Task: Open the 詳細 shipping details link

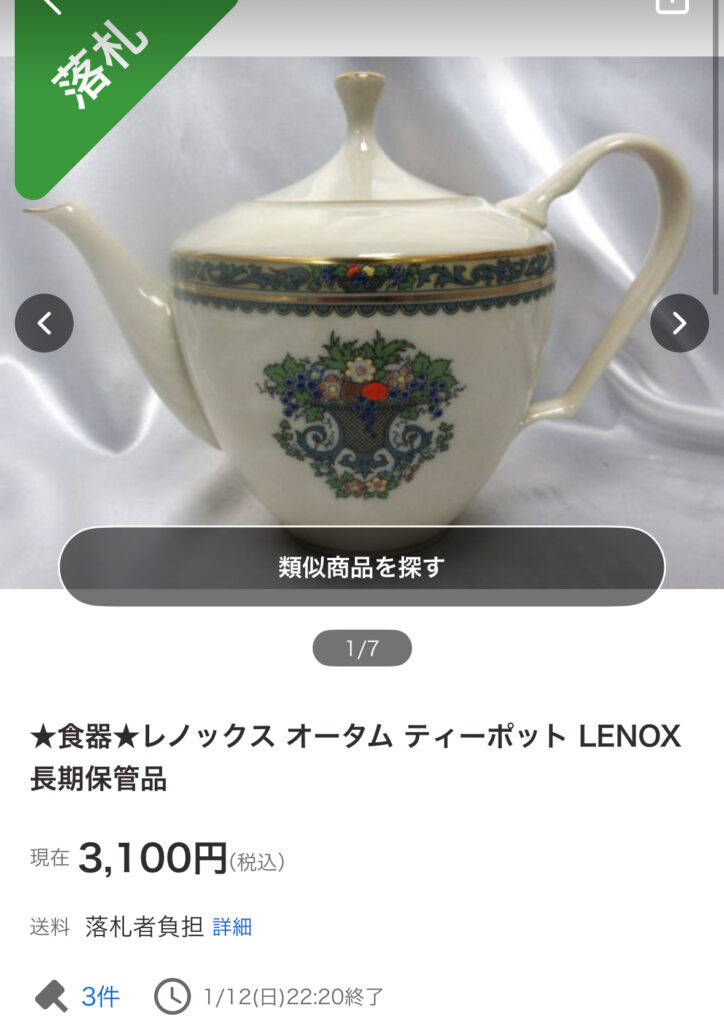Action: coord(232,927)
